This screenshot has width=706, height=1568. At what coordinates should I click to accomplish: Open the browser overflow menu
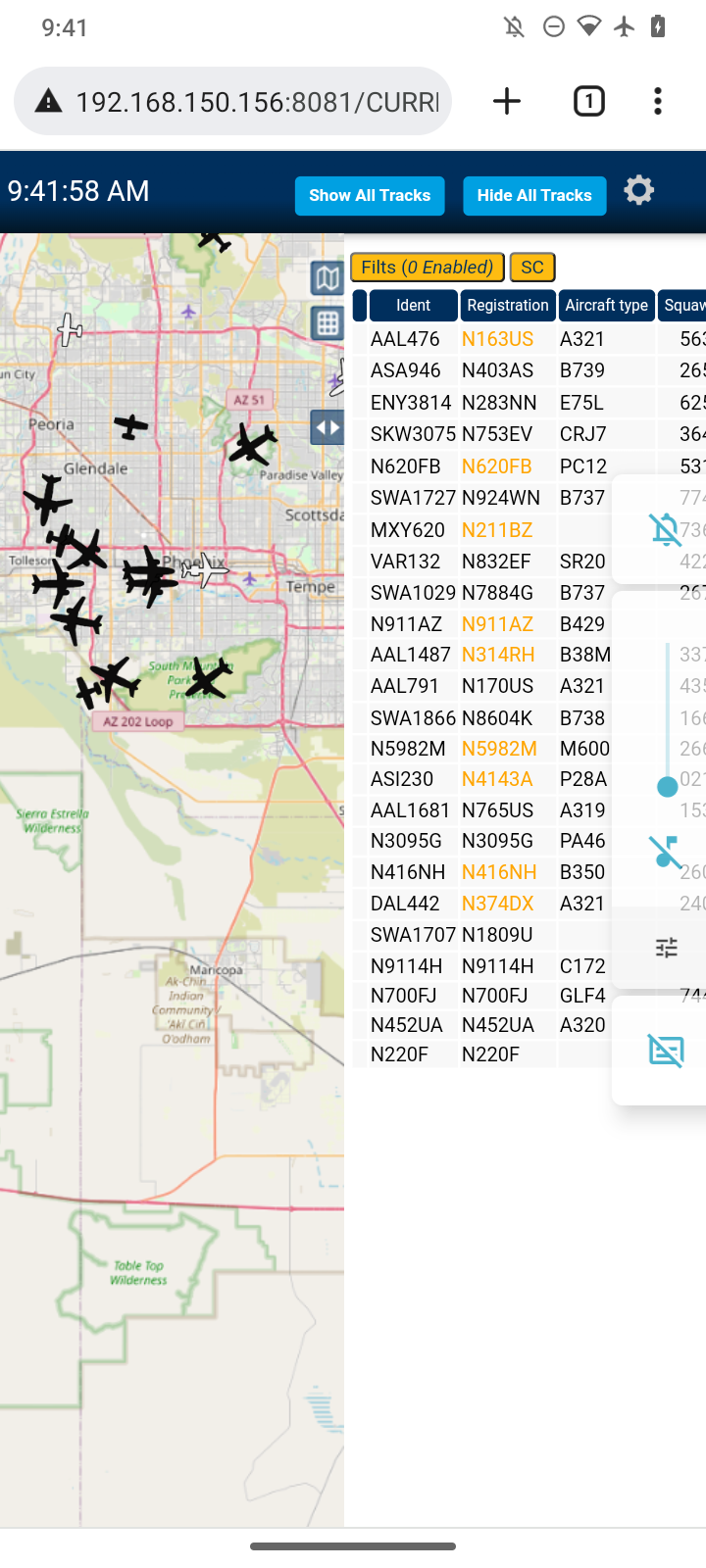point(658,101)
